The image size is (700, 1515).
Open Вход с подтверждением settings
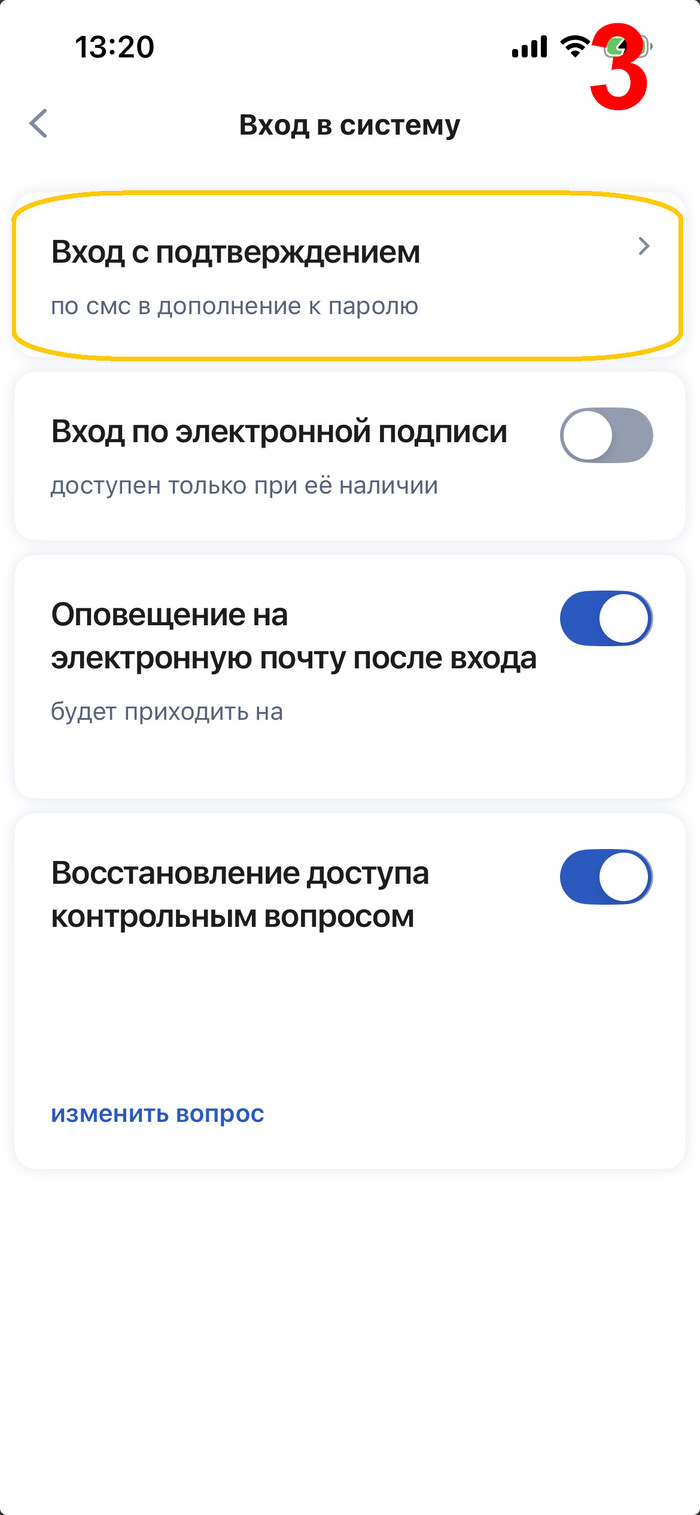348,276
